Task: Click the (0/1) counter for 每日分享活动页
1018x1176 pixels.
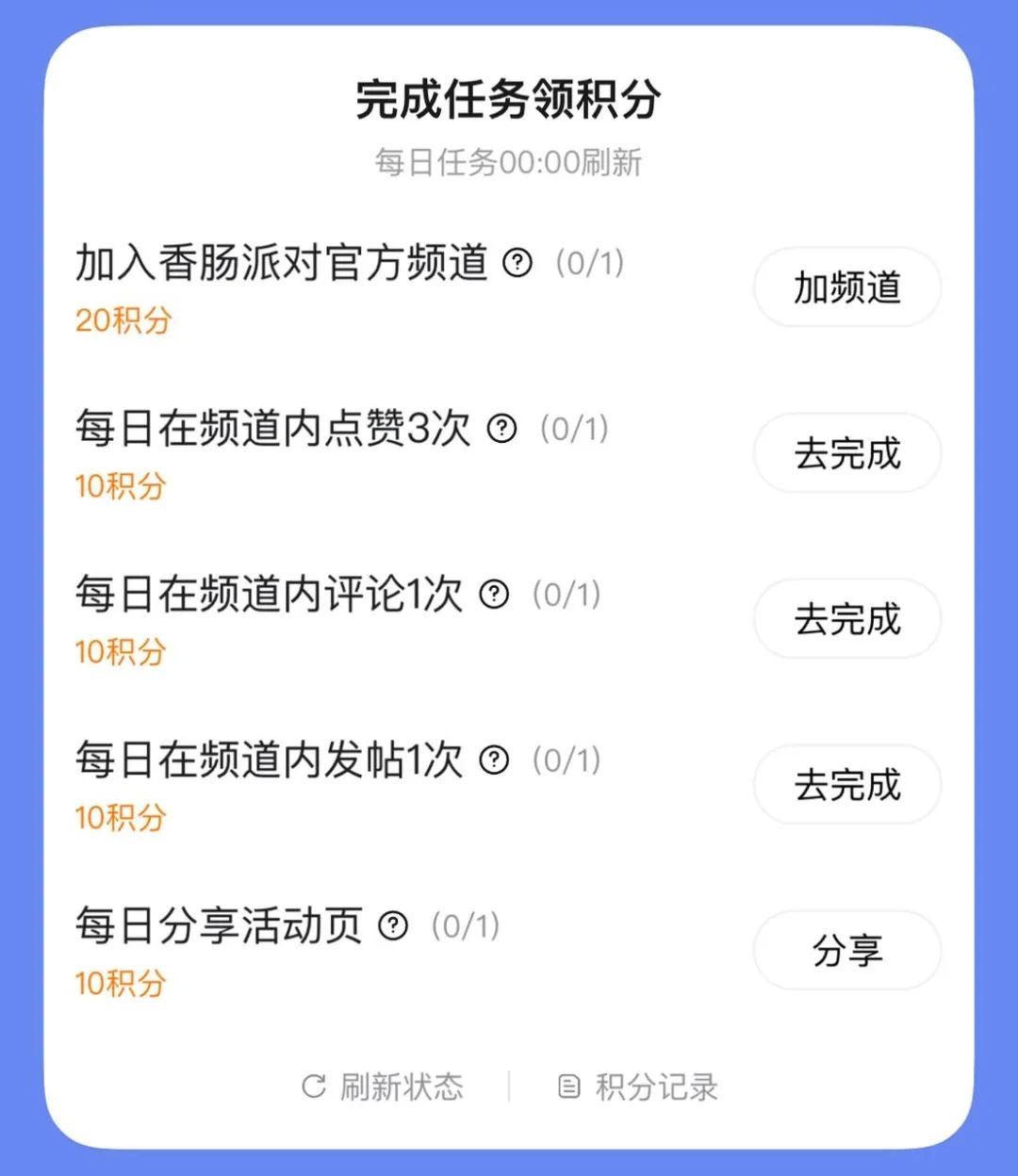Action: (x=468, y=926)
